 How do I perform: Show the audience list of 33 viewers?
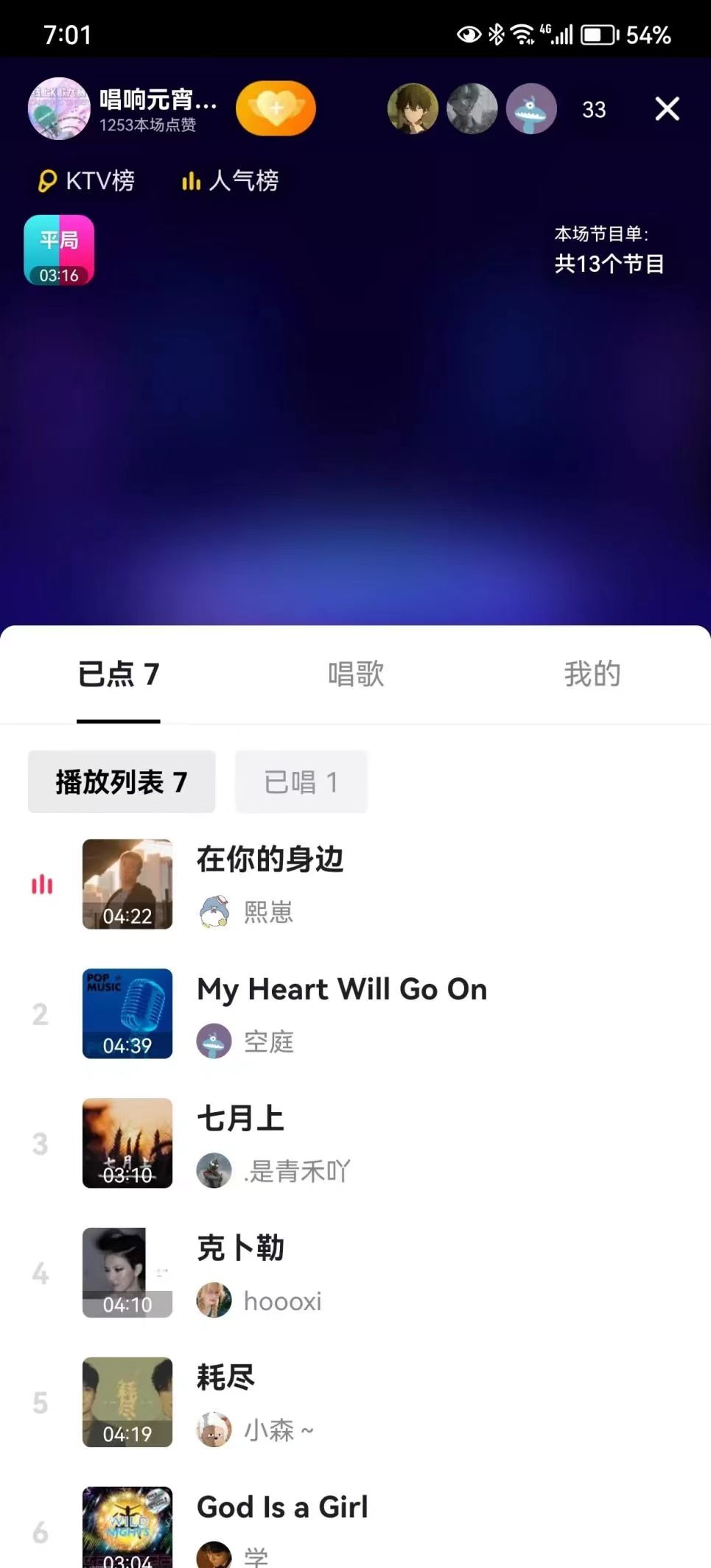point(594,110)
